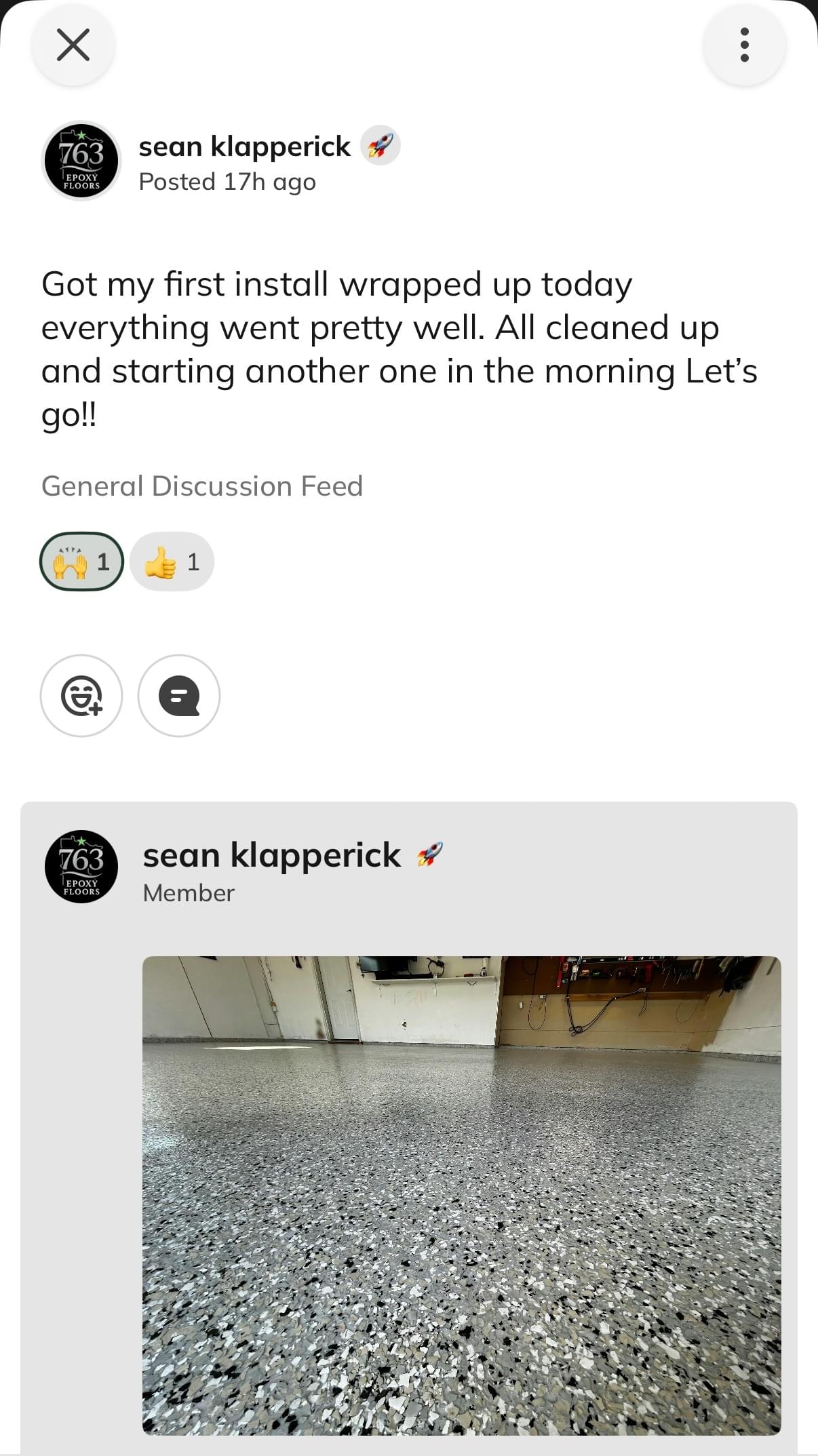Viewport: 818px width, 1456px height.
Task: Open the add reaction emoji picker
Action: (81, 696)
